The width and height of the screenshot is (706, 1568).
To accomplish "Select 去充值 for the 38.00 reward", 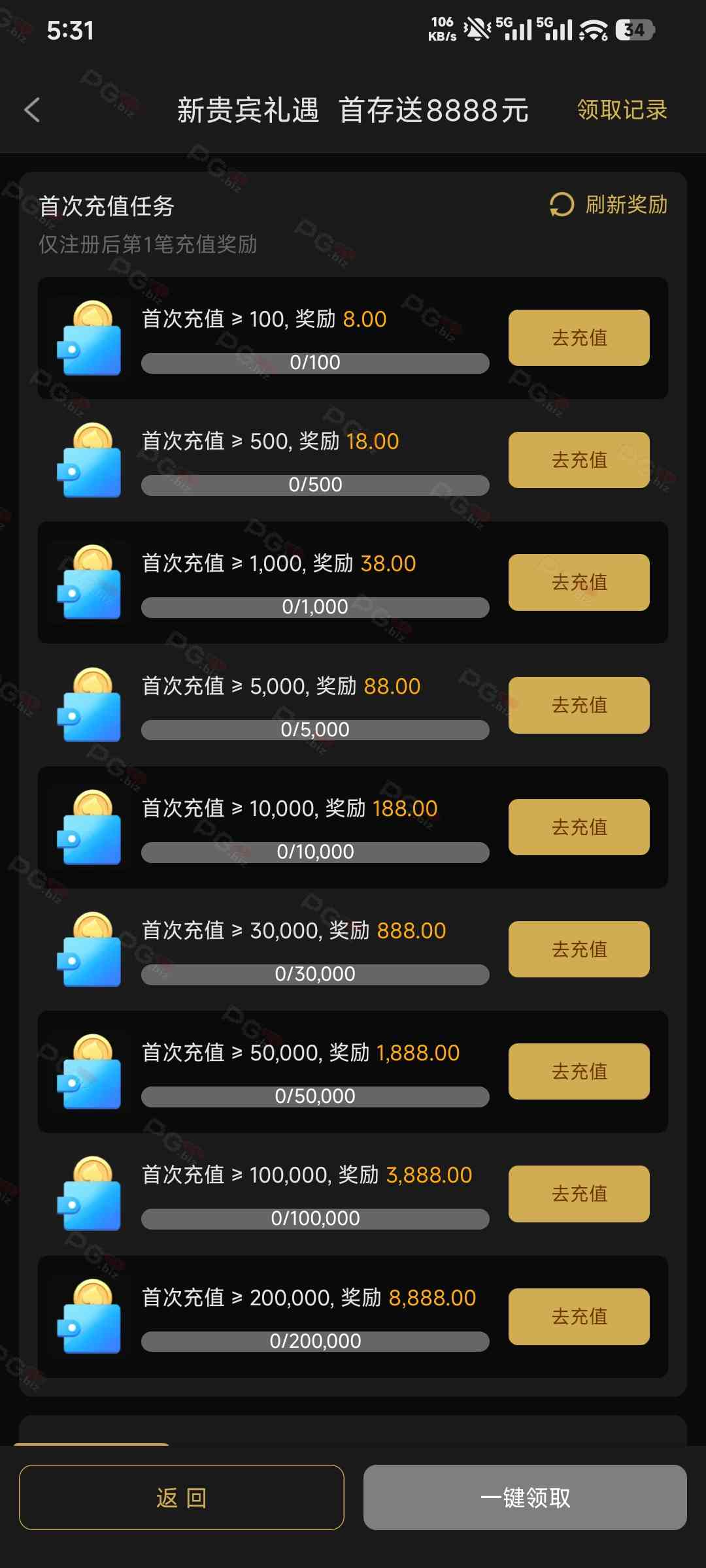I will pyautogui.click(x=579, y=582).
